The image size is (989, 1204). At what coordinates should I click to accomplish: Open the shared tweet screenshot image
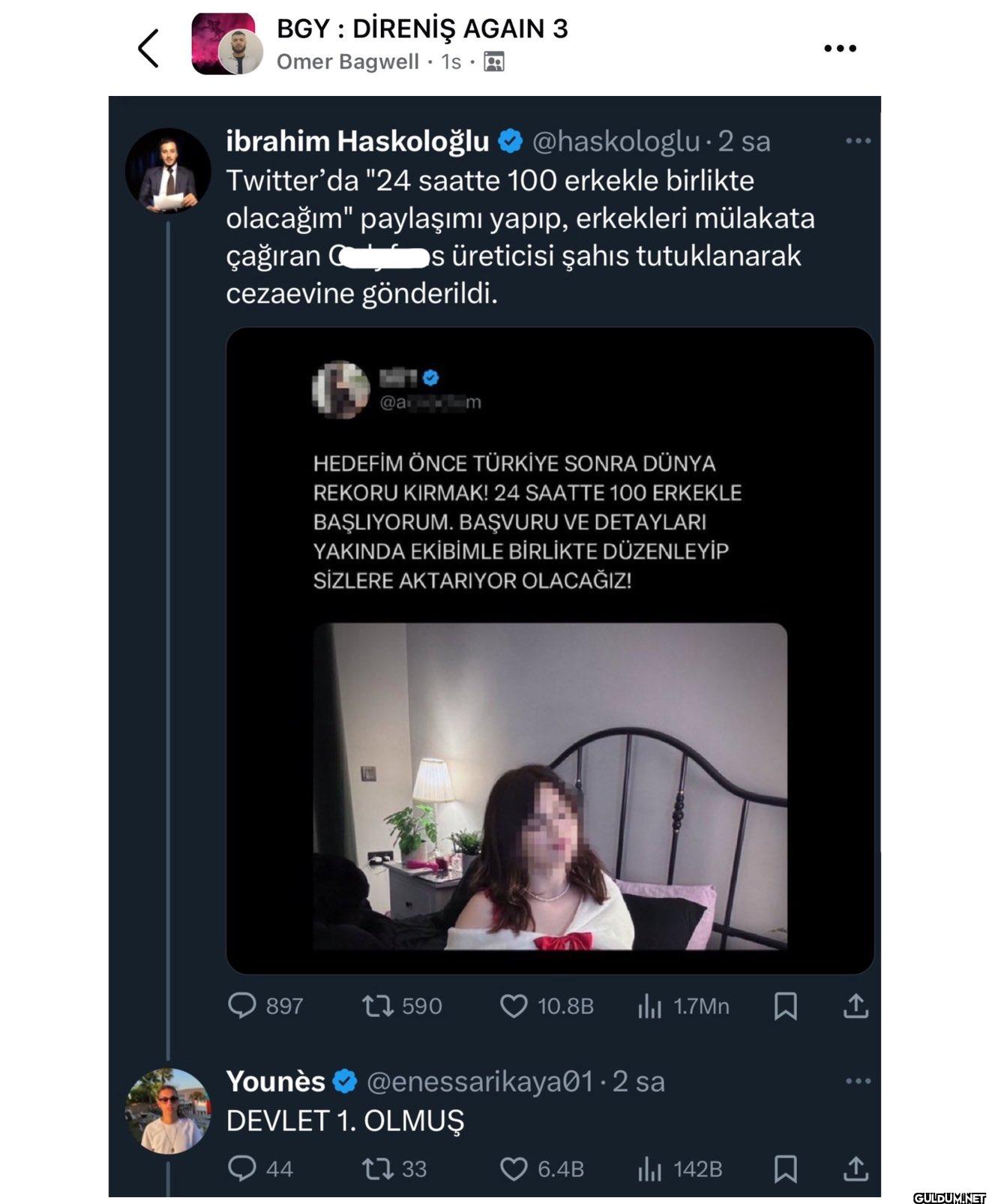point(494,645)
